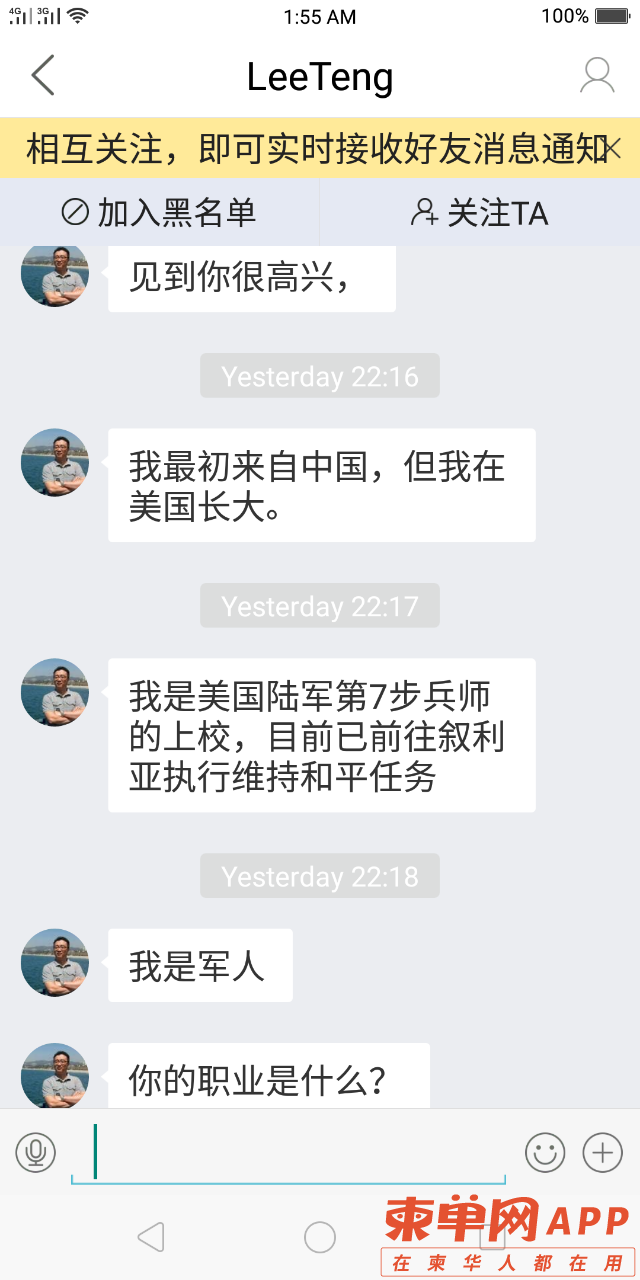Viewport: 640px width, 1280px height.
Task: Open the plus attachment menu
Action: (602, 1152)
